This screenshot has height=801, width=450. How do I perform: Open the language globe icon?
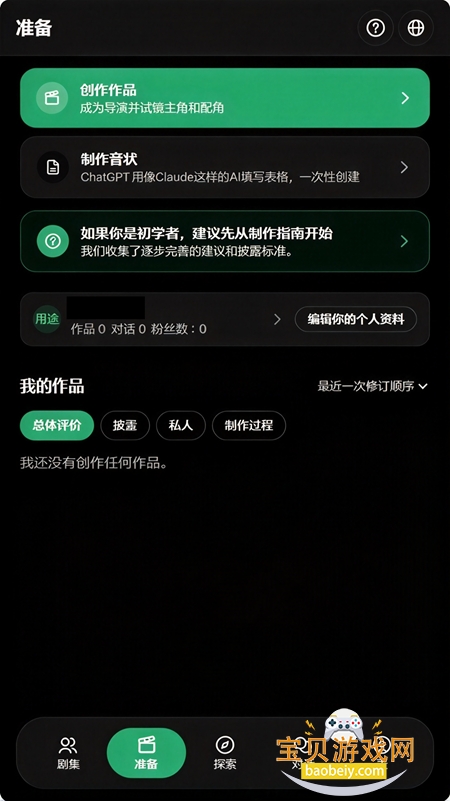416,28
